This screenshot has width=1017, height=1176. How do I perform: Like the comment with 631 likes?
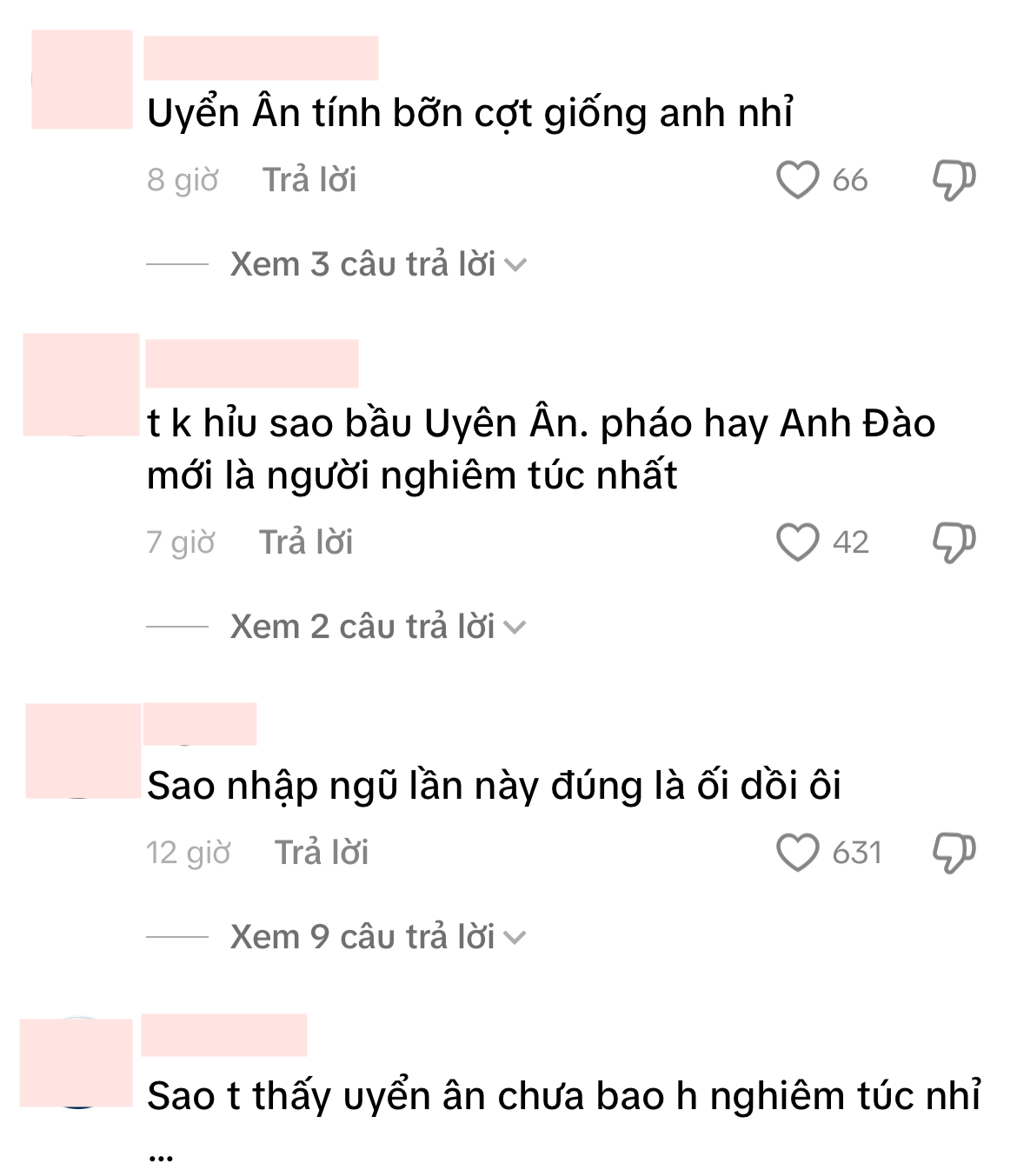797,853
